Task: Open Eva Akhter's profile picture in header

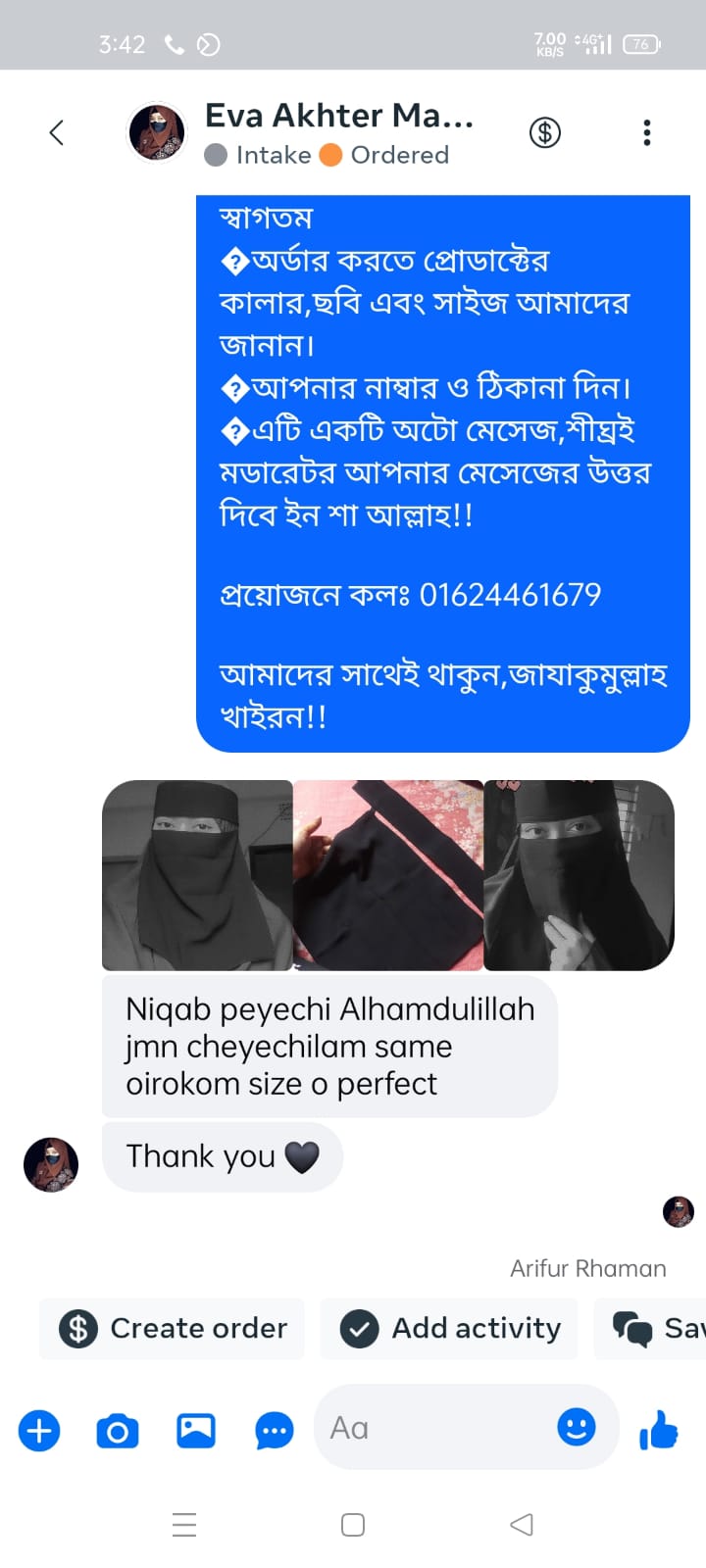Action: pyautogui.click(x=157, y=132)
